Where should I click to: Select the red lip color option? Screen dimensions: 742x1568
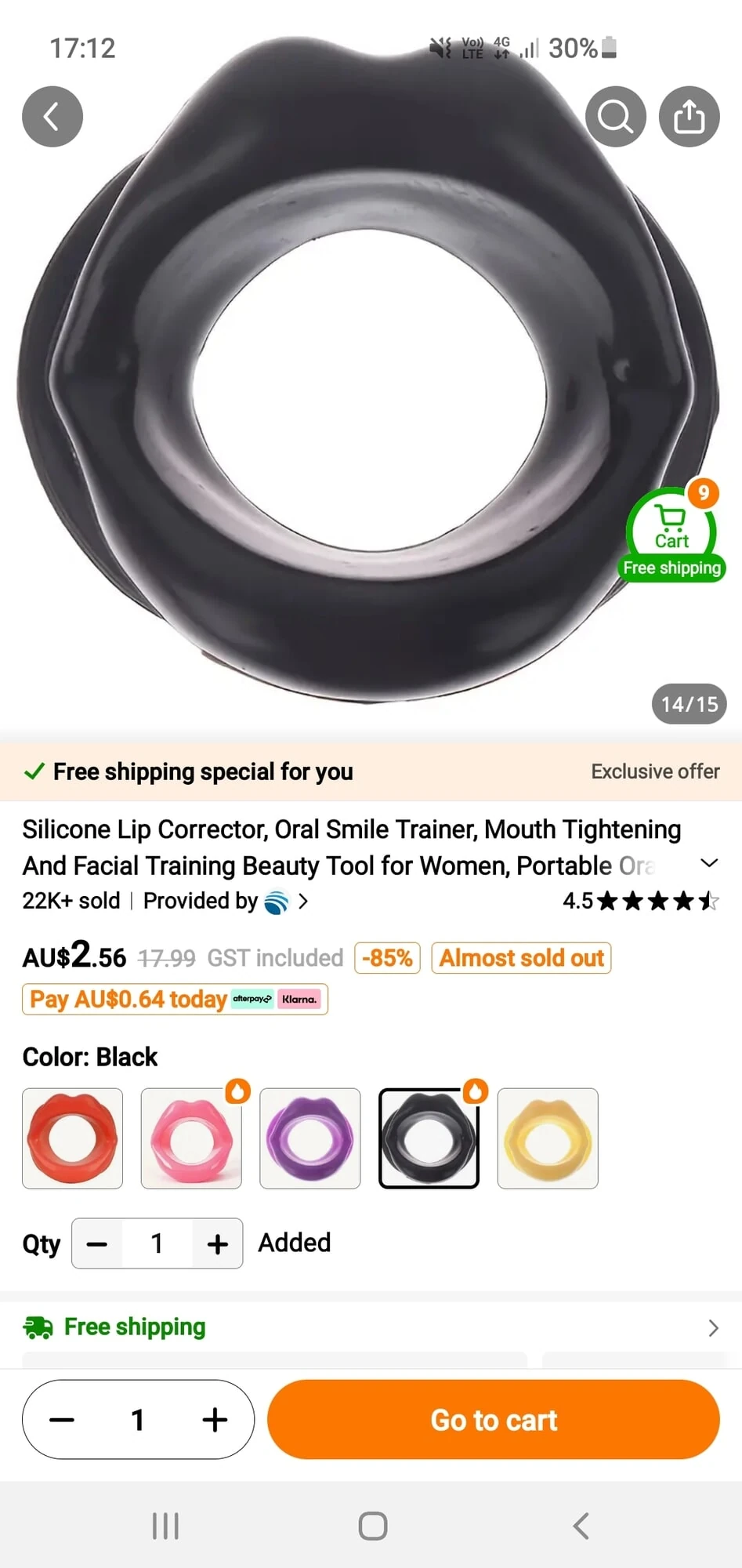(x=72, y=1138)
